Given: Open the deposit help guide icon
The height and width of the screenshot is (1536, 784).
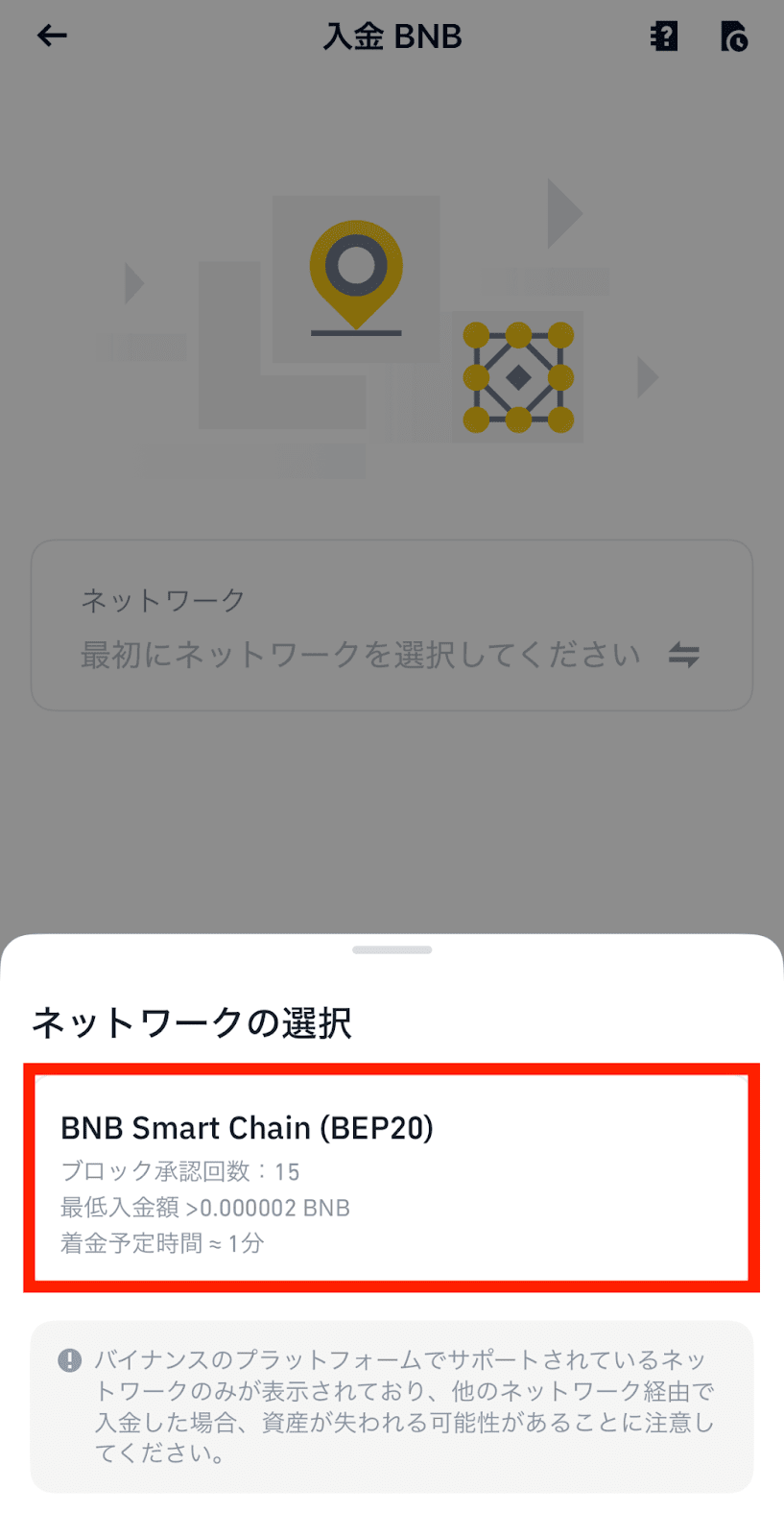Looking at the screenshot, I should pos(664,36).
